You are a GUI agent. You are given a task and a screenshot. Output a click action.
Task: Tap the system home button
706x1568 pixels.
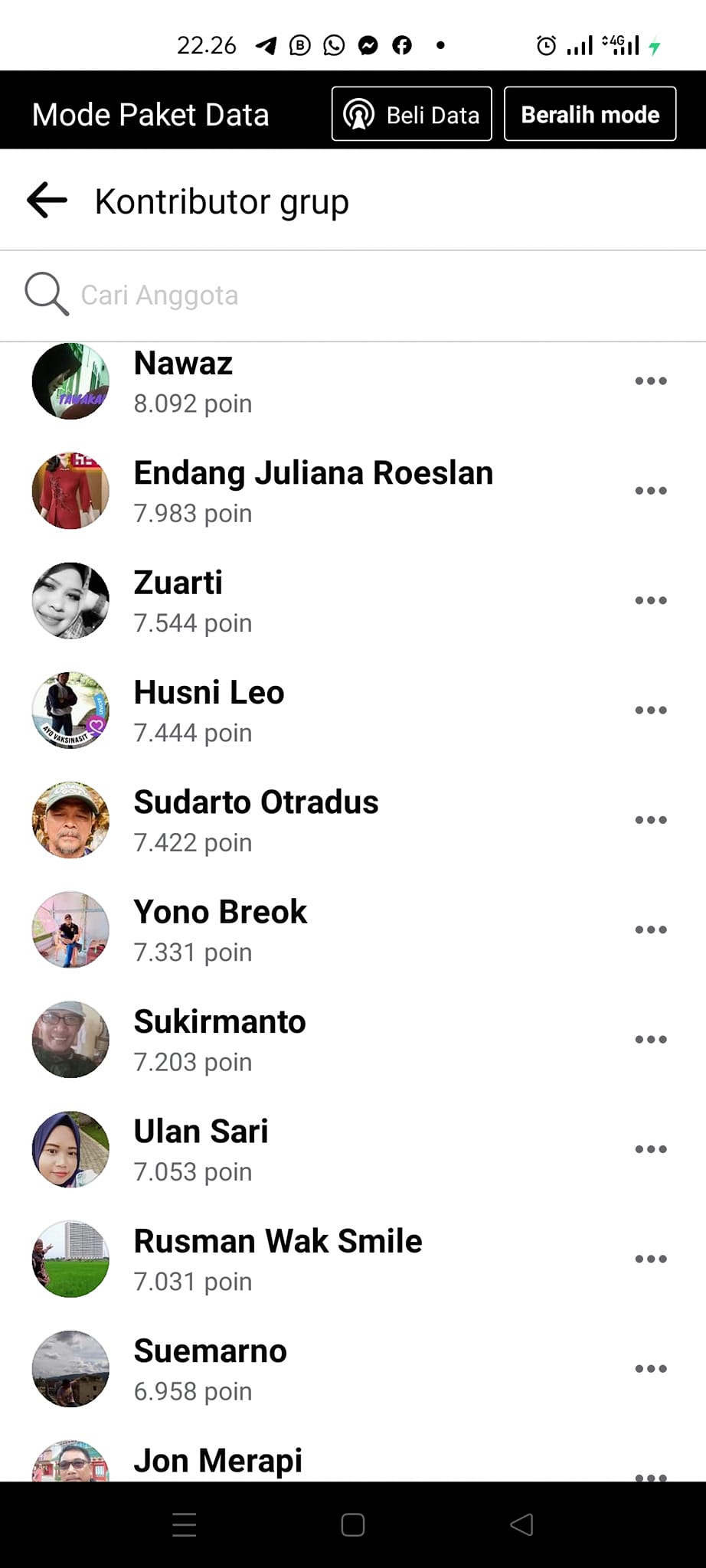click(353, 1525)
